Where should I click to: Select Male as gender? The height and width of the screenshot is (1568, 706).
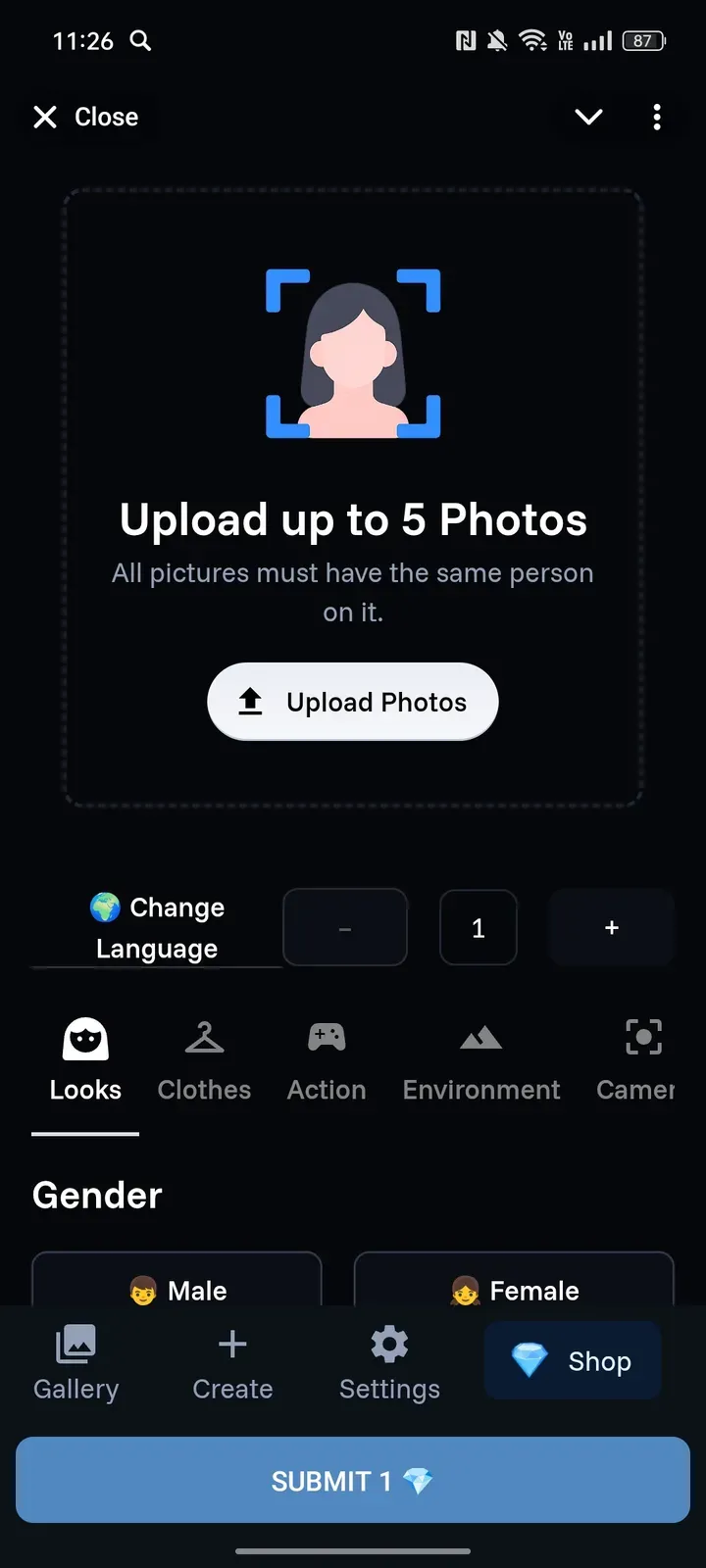[177, 1286]
